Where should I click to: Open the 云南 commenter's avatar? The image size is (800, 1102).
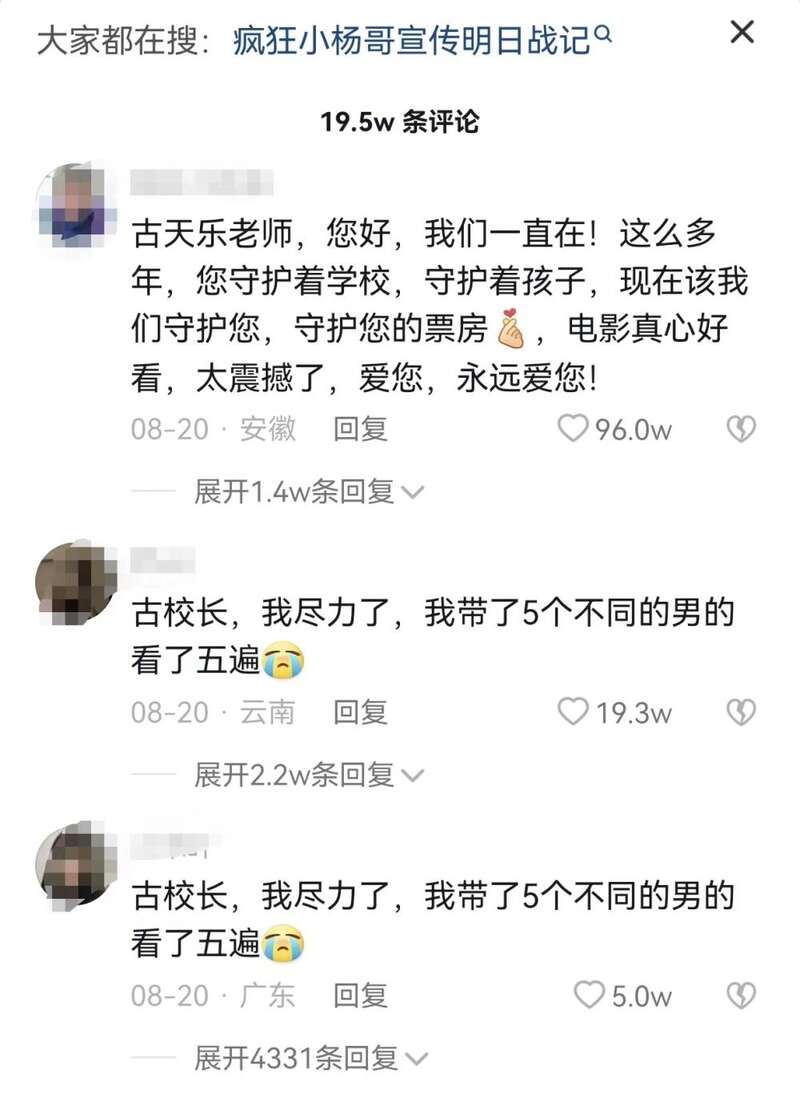tap(76, 583)
